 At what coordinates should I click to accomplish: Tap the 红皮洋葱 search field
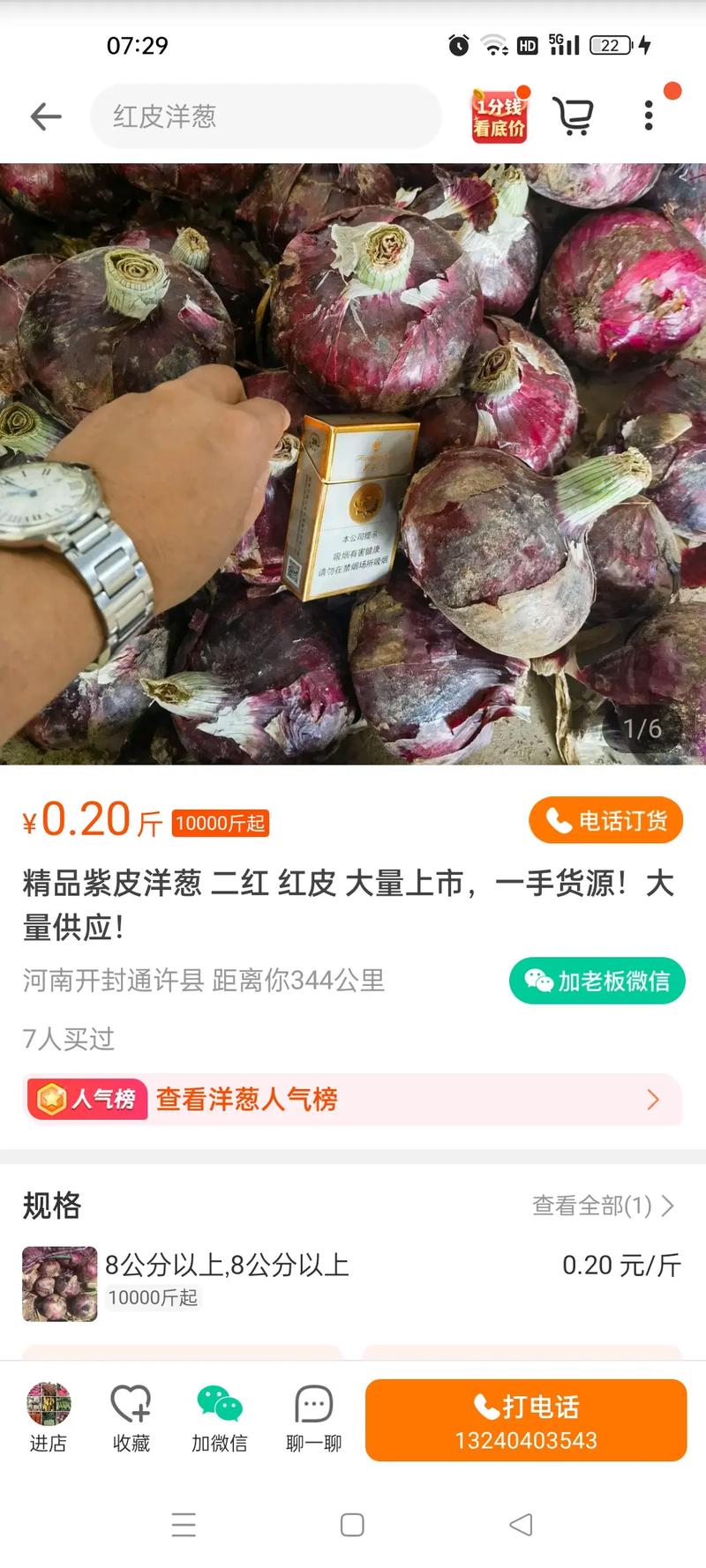pos(265,116)
